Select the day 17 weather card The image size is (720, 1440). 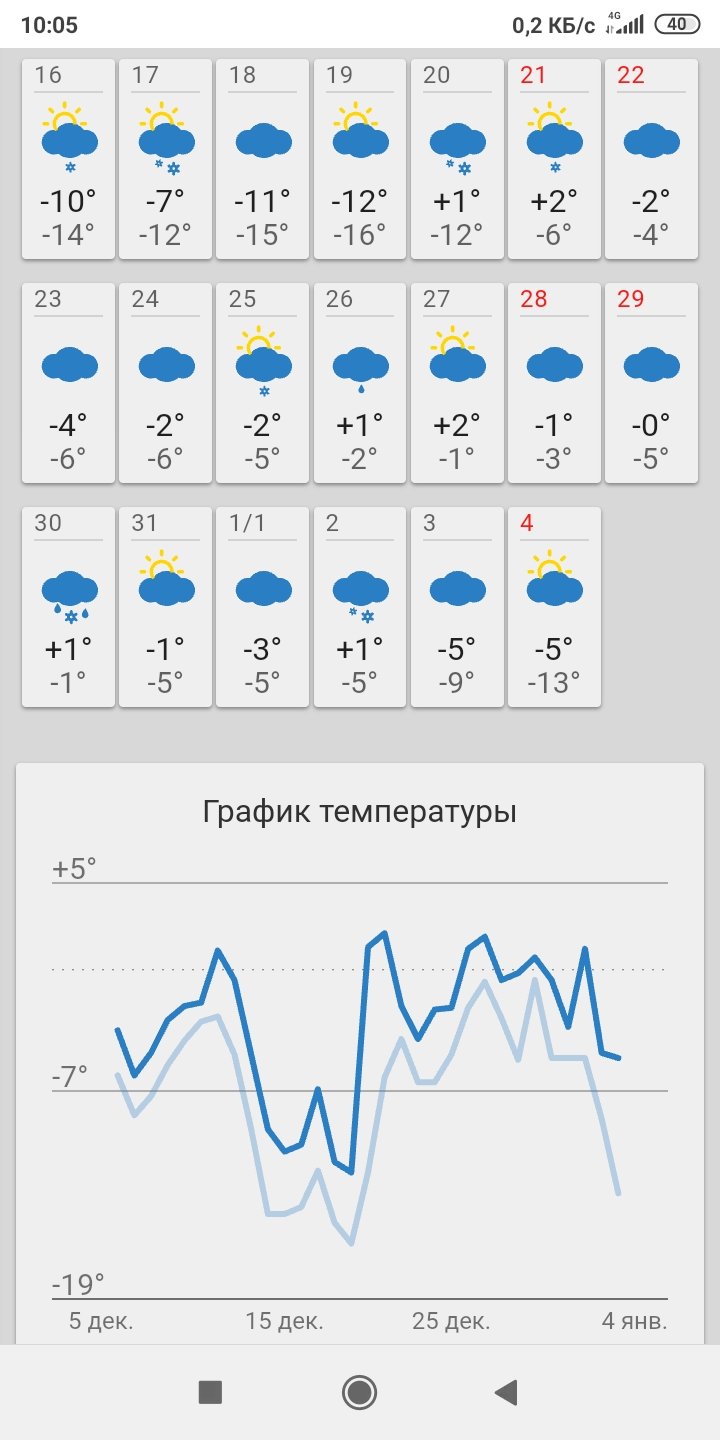coord(166,158)
